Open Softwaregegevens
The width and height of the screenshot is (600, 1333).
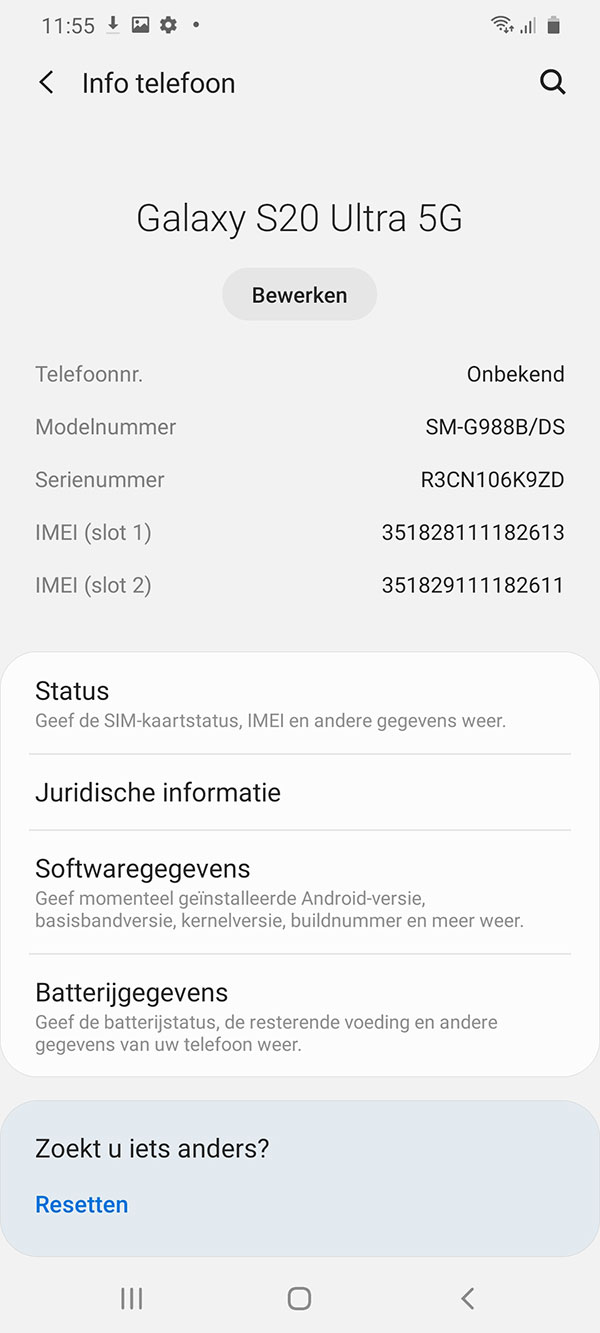(x=300, y=892)
